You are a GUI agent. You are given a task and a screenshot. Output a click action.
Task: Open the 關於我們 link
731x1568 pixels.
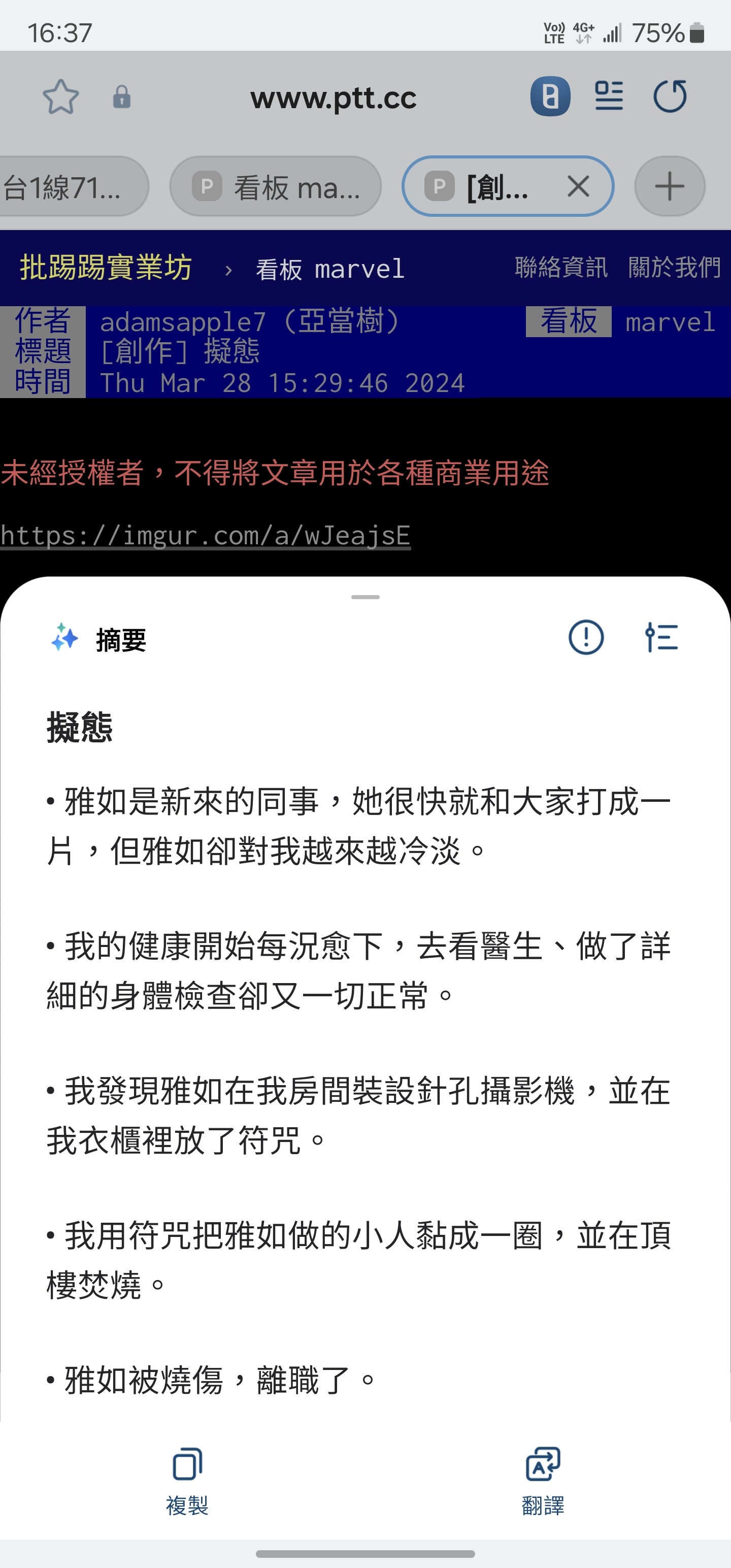click(x=674, y=267)
